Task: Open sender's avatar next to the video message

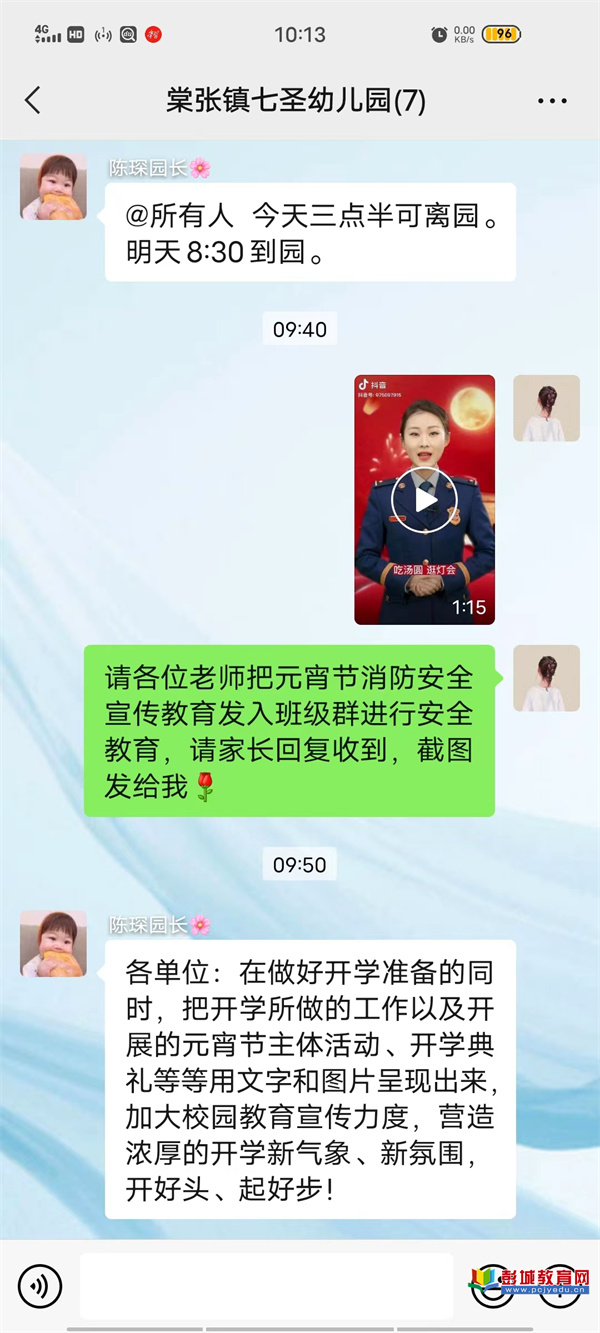Action: pos(546,408)
